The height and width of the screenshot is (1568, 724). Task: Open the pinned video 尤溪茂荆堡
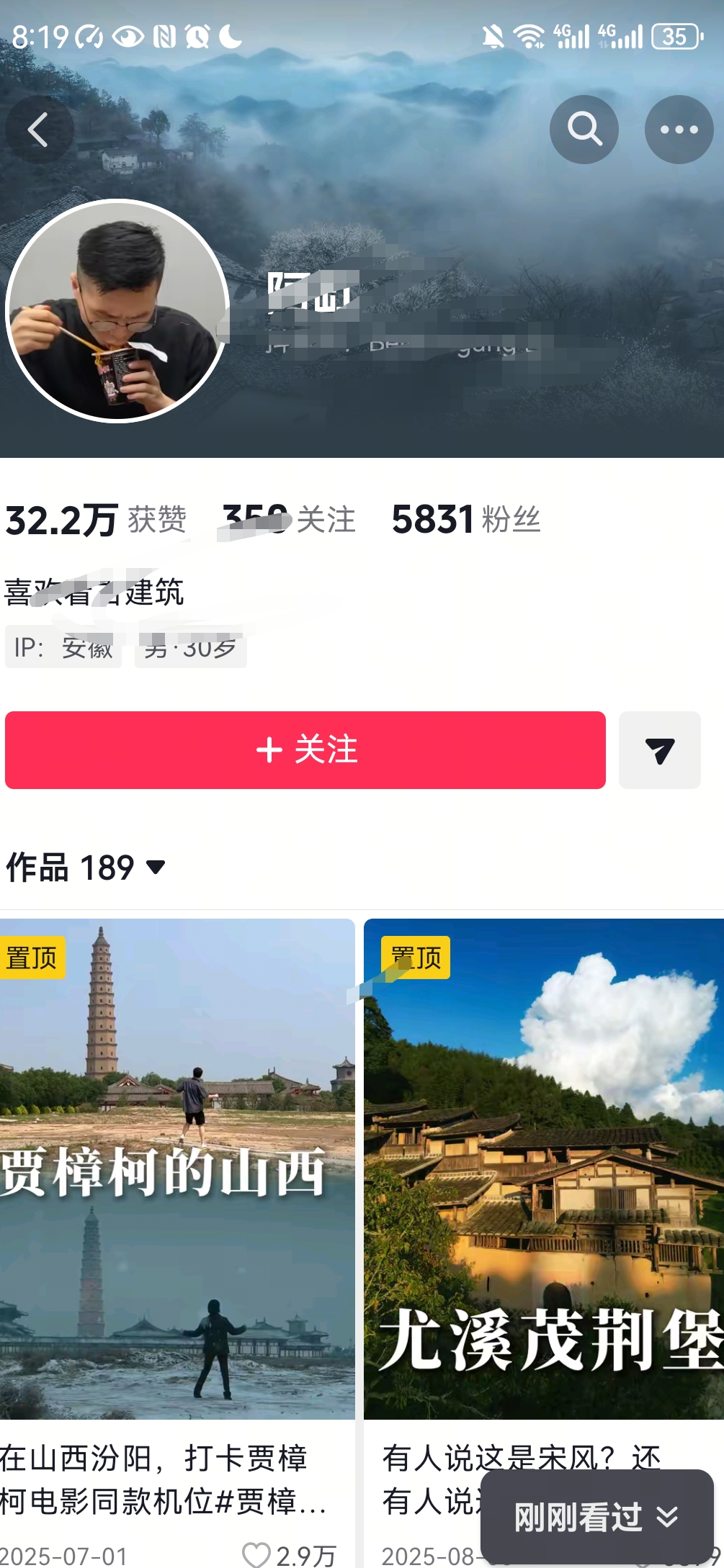point(543,1168)
